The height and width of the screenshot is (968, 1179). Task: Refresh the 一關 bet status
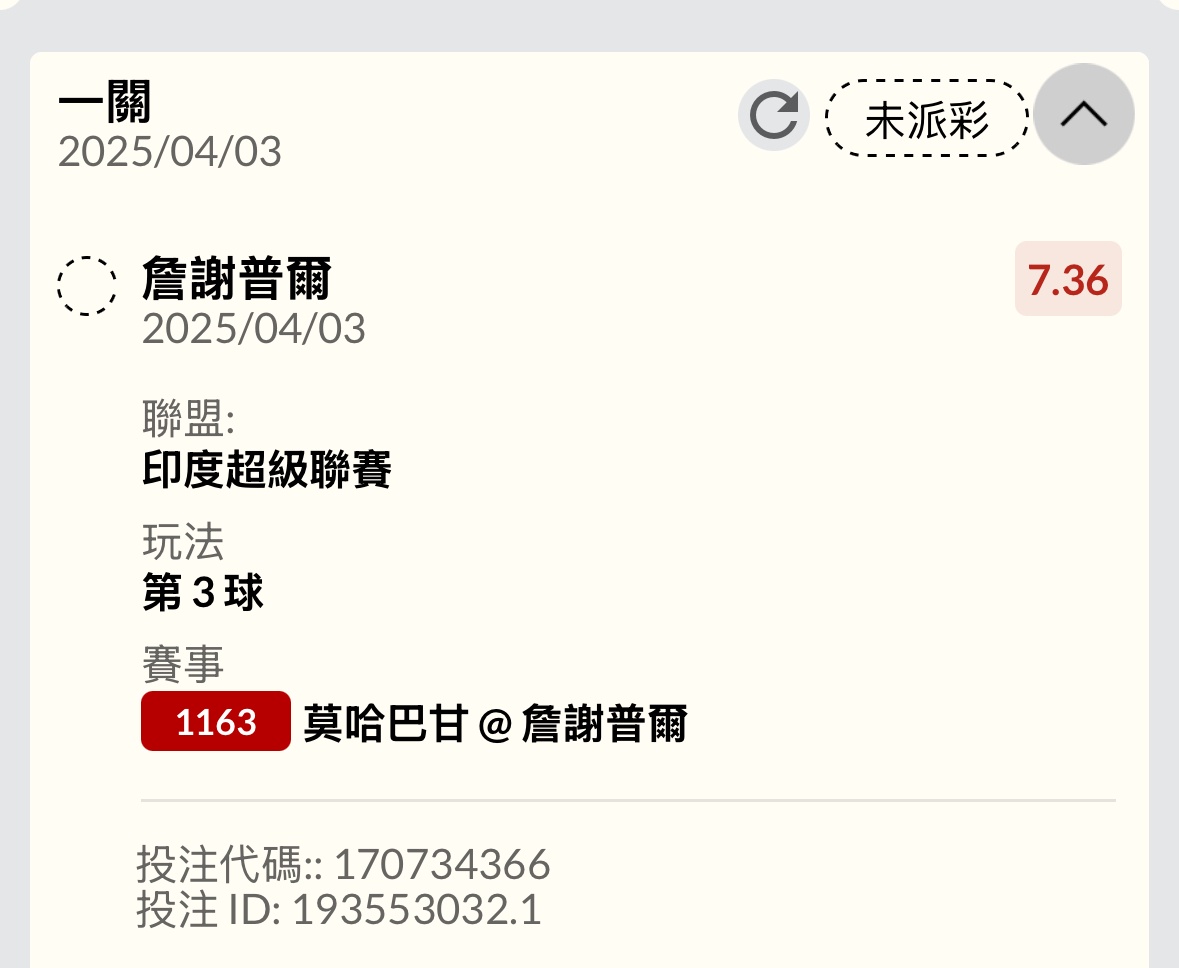773,116
